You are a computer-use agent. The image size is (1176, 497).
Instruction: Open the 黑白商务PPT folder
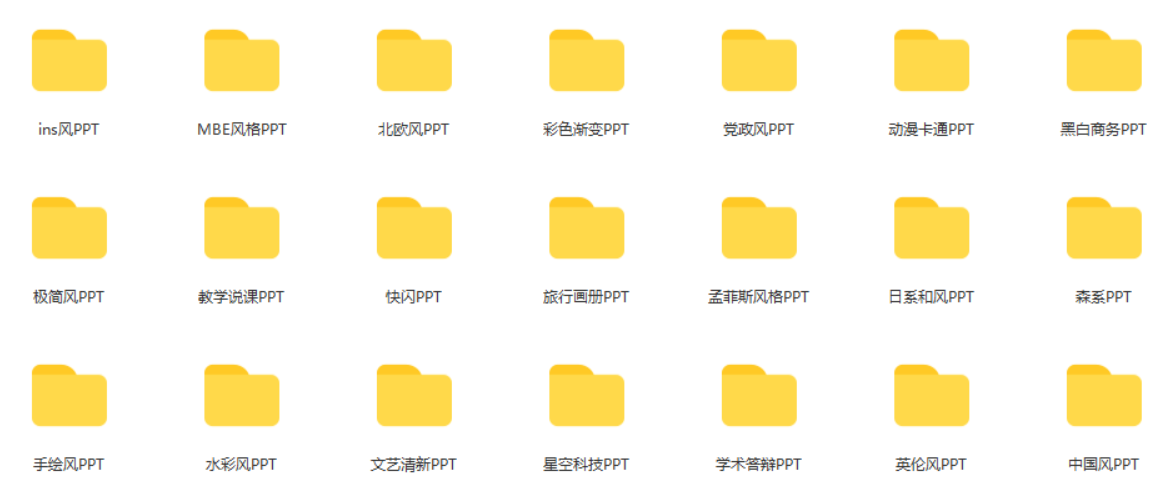(x=1103, y=62)
